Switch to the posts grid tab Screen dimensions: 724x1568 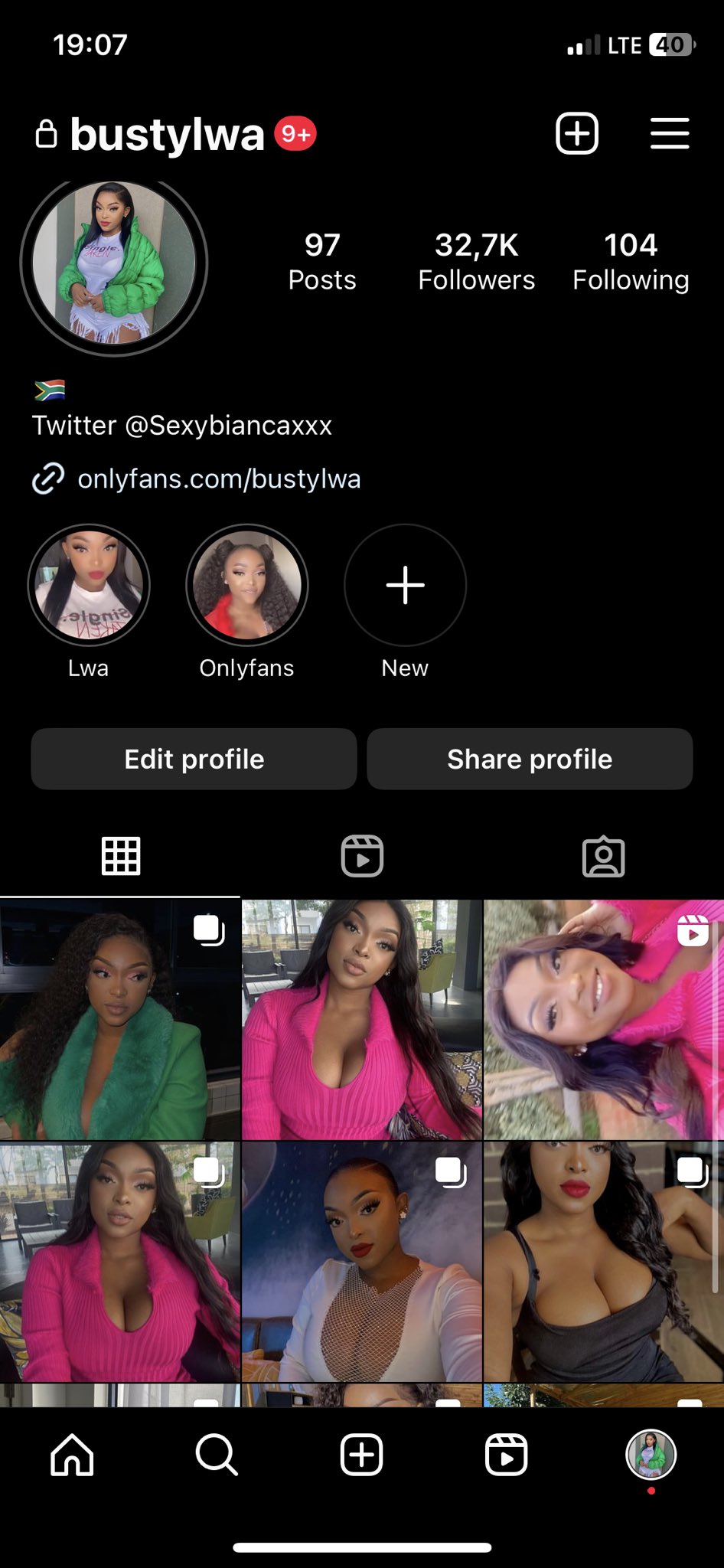[x=121, y=856]
